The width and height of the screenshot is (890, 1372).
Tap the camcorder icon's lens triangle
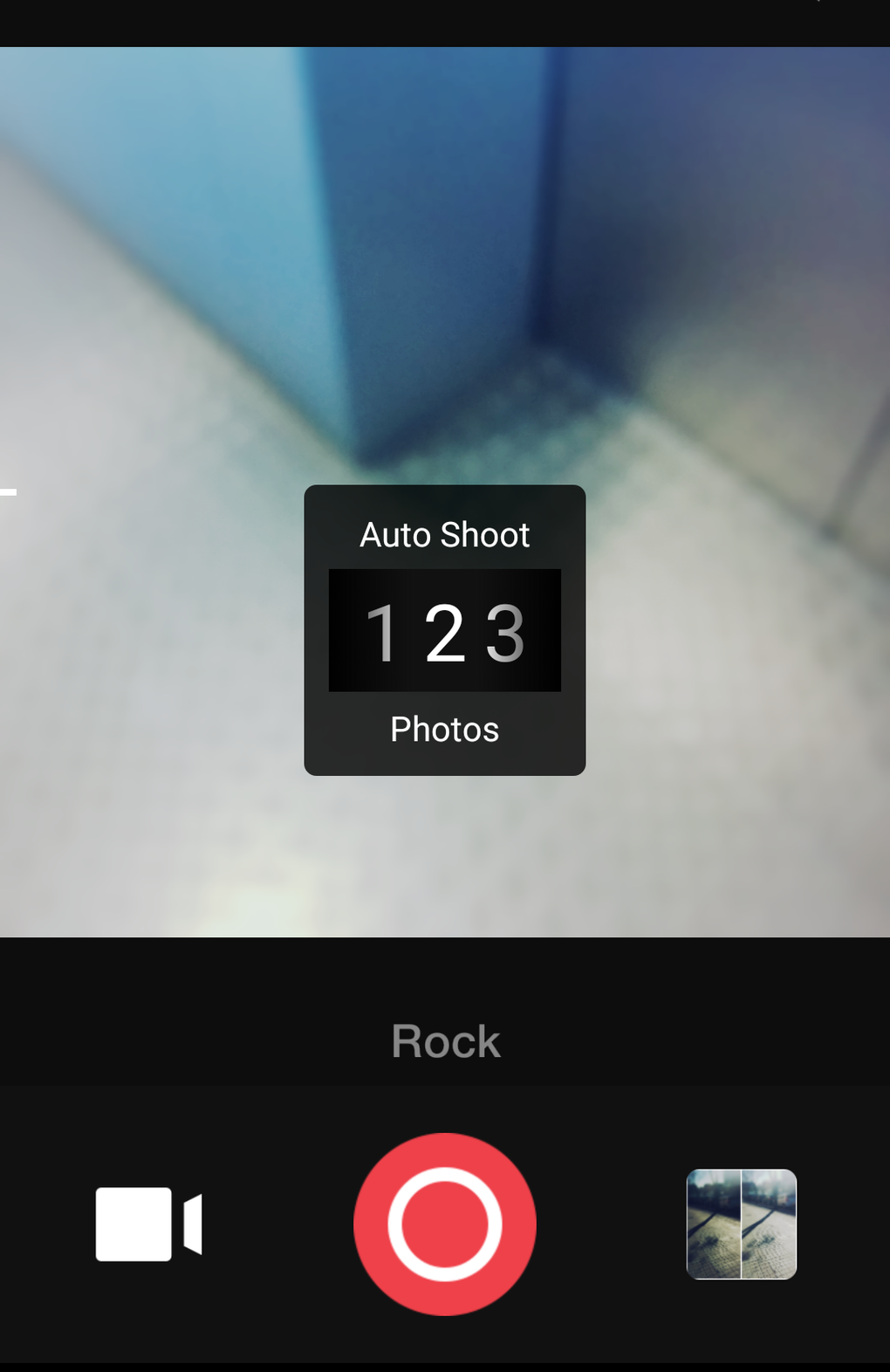coord(191,1224)
